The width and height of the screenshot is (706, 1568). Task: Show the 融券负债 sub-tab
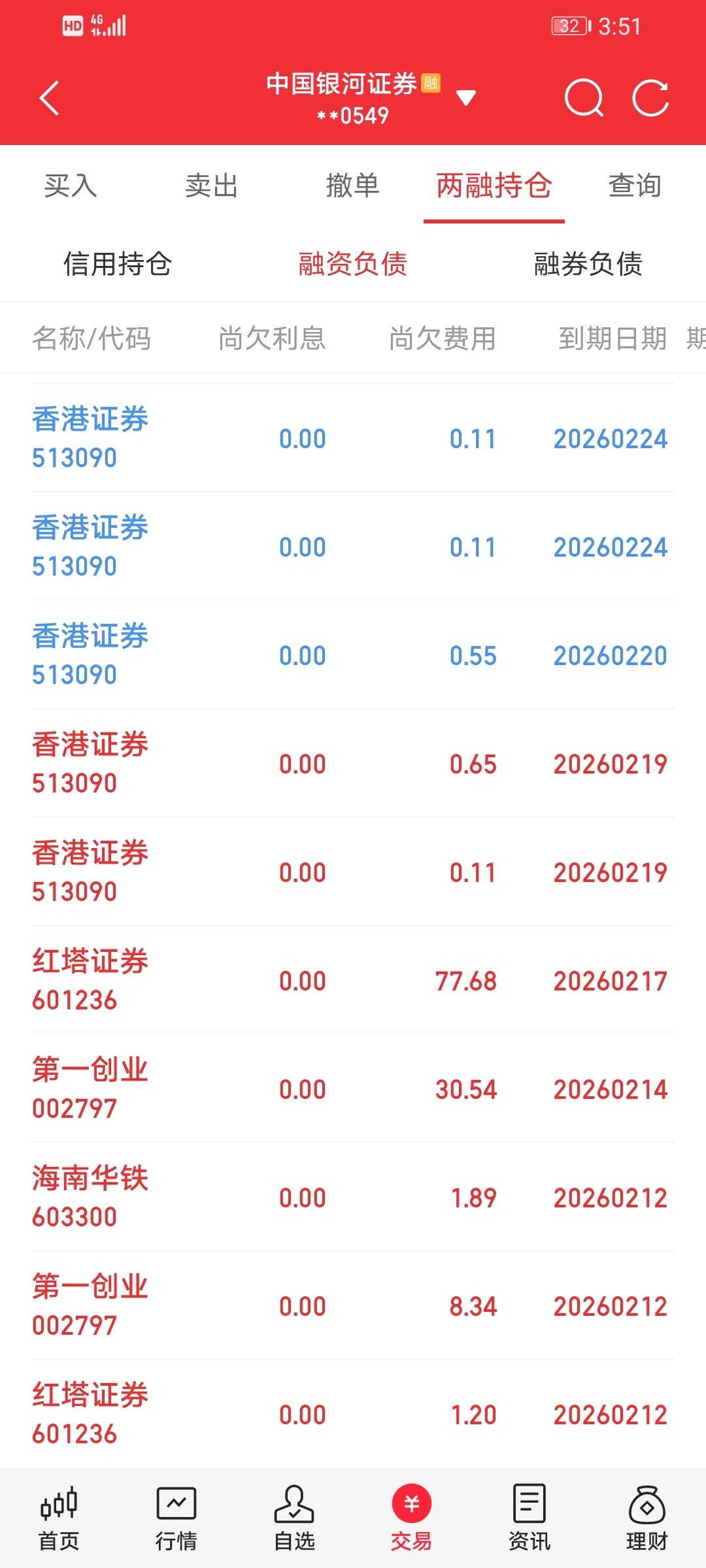[x=588, y=264]
